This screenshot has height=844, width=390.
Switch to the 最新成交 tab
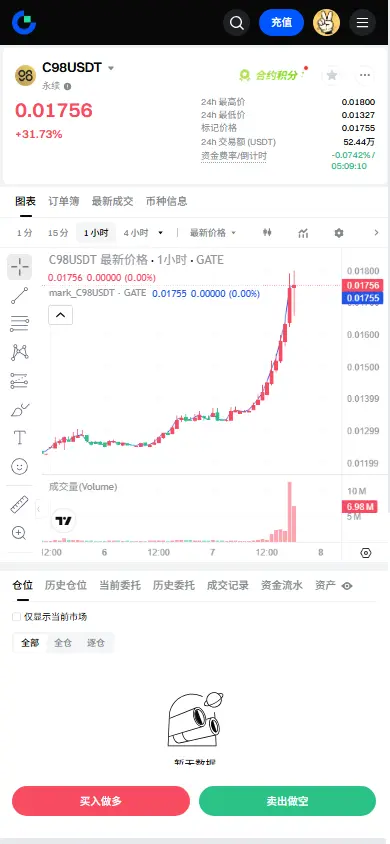point(112,201)
